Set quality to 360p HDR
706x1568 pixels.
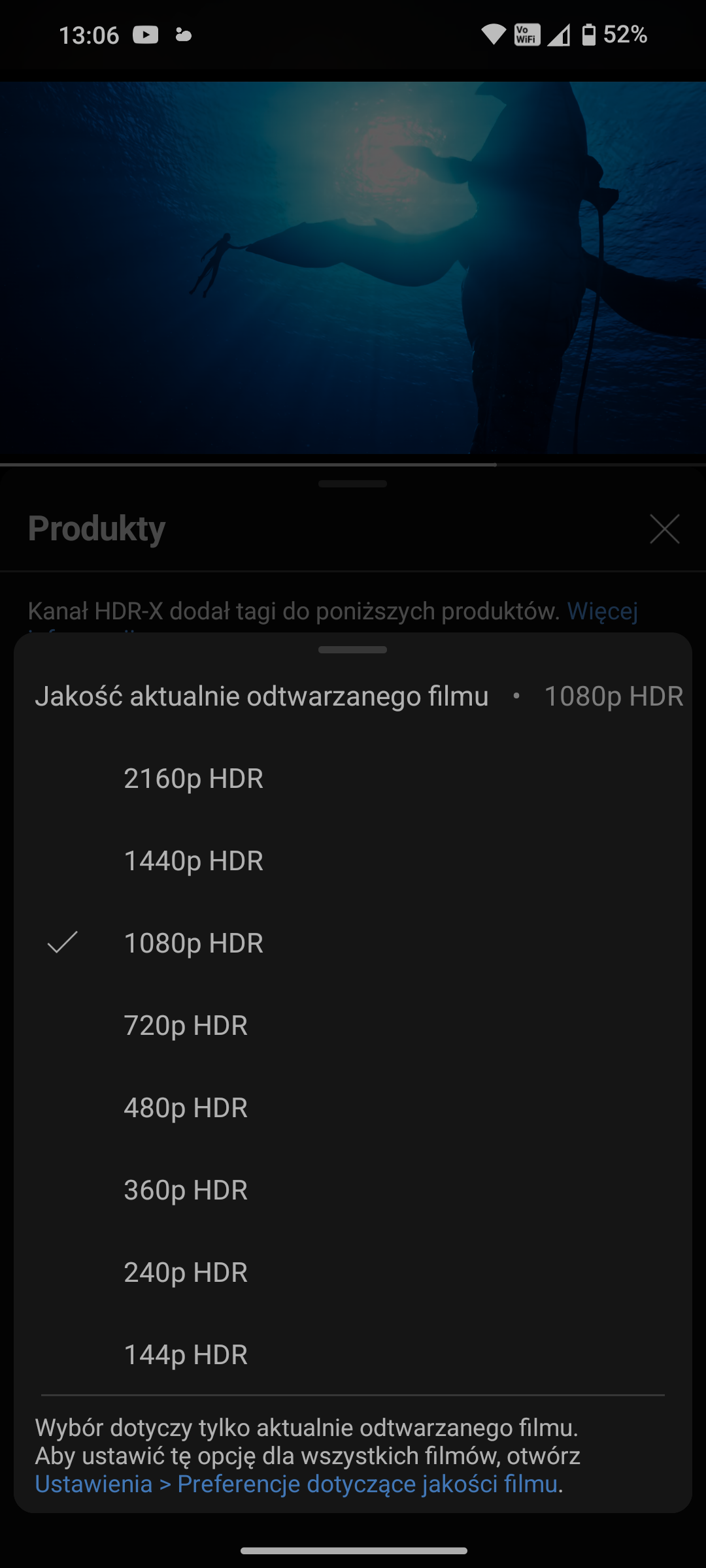(186, 1190)
